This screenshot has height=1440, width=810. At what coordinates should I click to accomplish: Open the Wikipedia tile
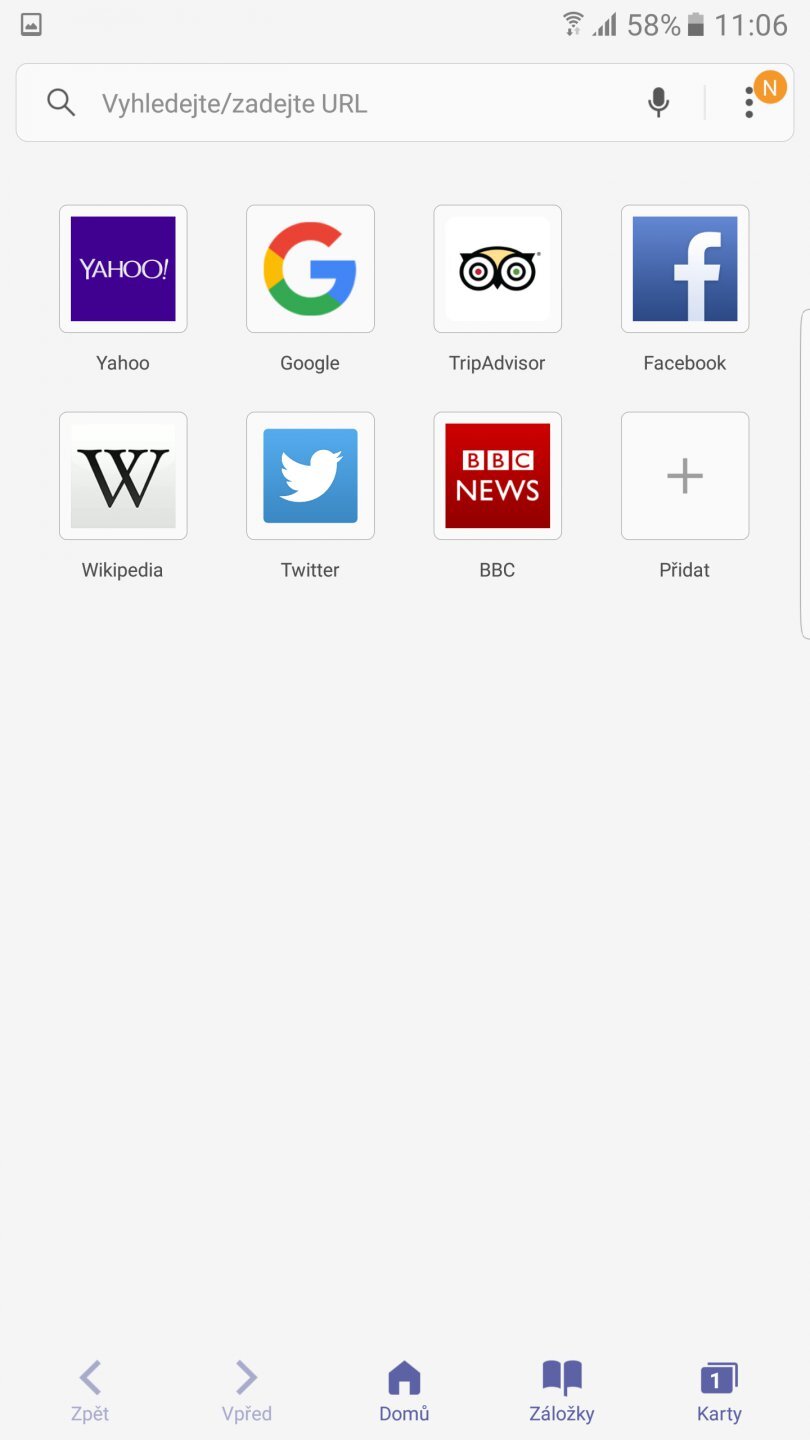point(123,476)
